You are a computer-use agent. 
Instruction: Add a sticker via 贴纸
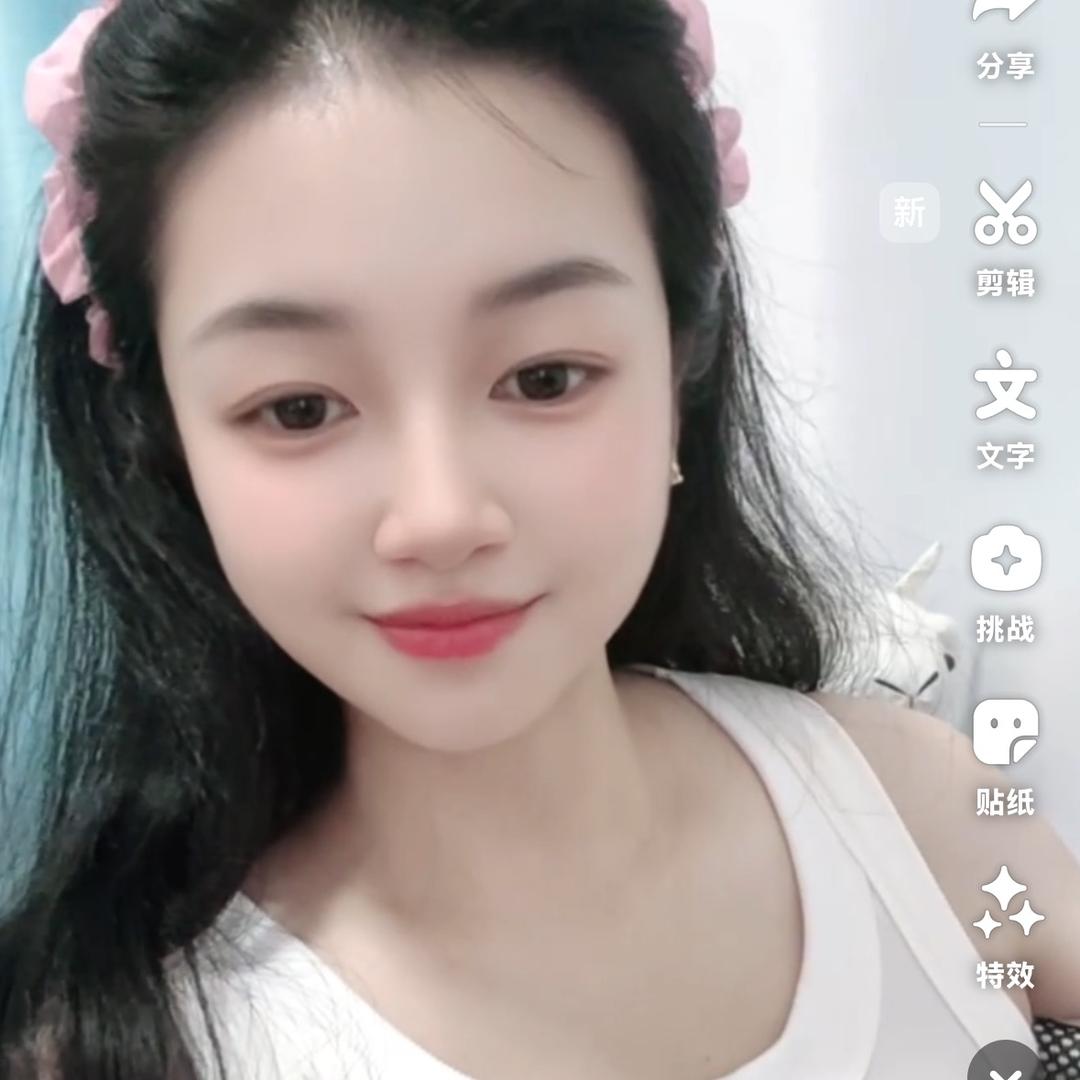1005,732
